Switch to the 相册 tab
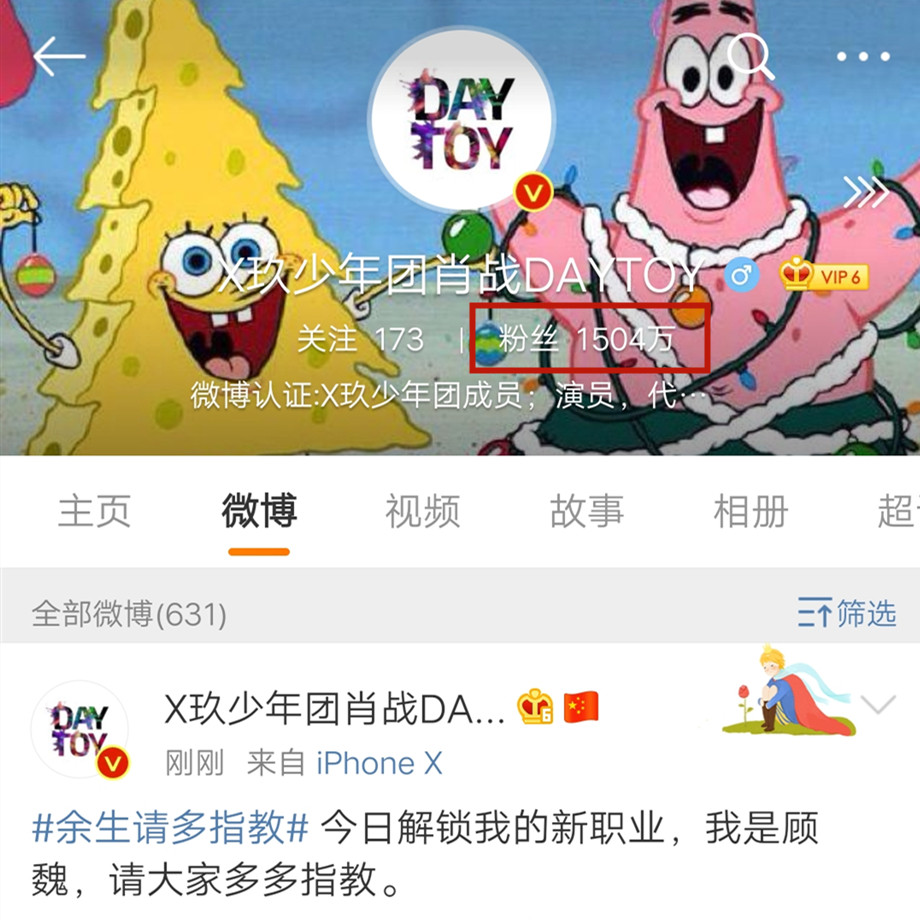Screen dimensions: 920x920 point(750,511)
